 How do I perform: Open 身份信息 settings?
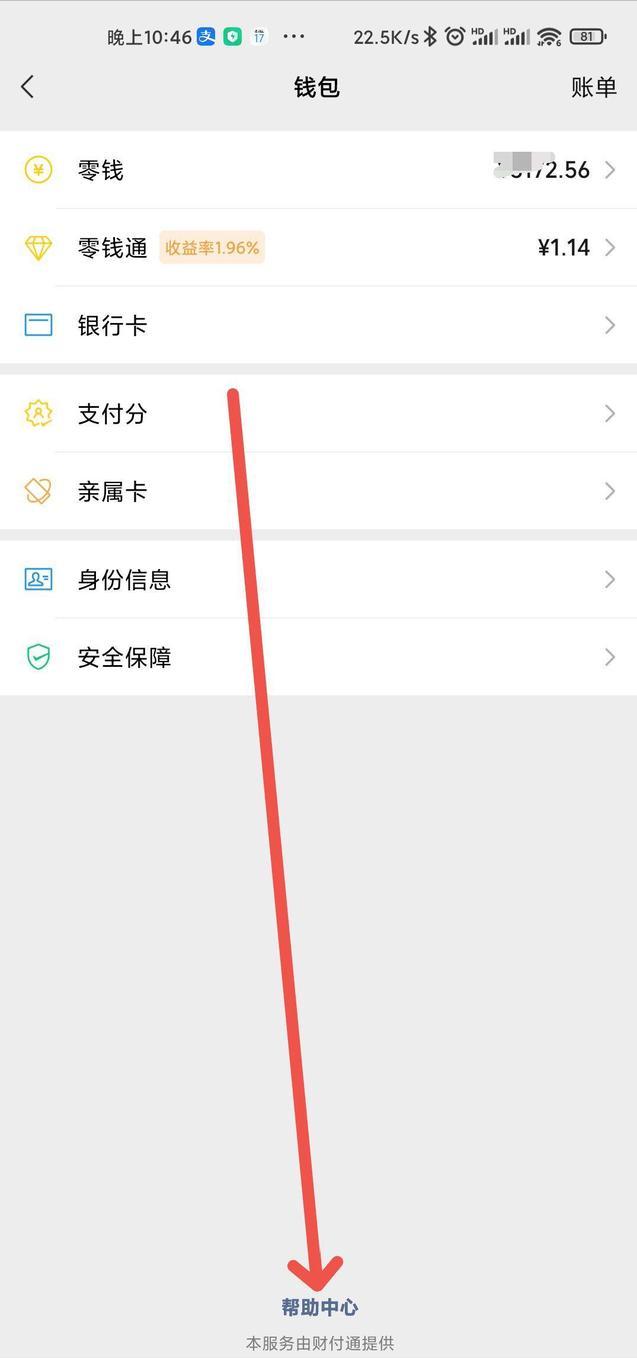(318, 579)
